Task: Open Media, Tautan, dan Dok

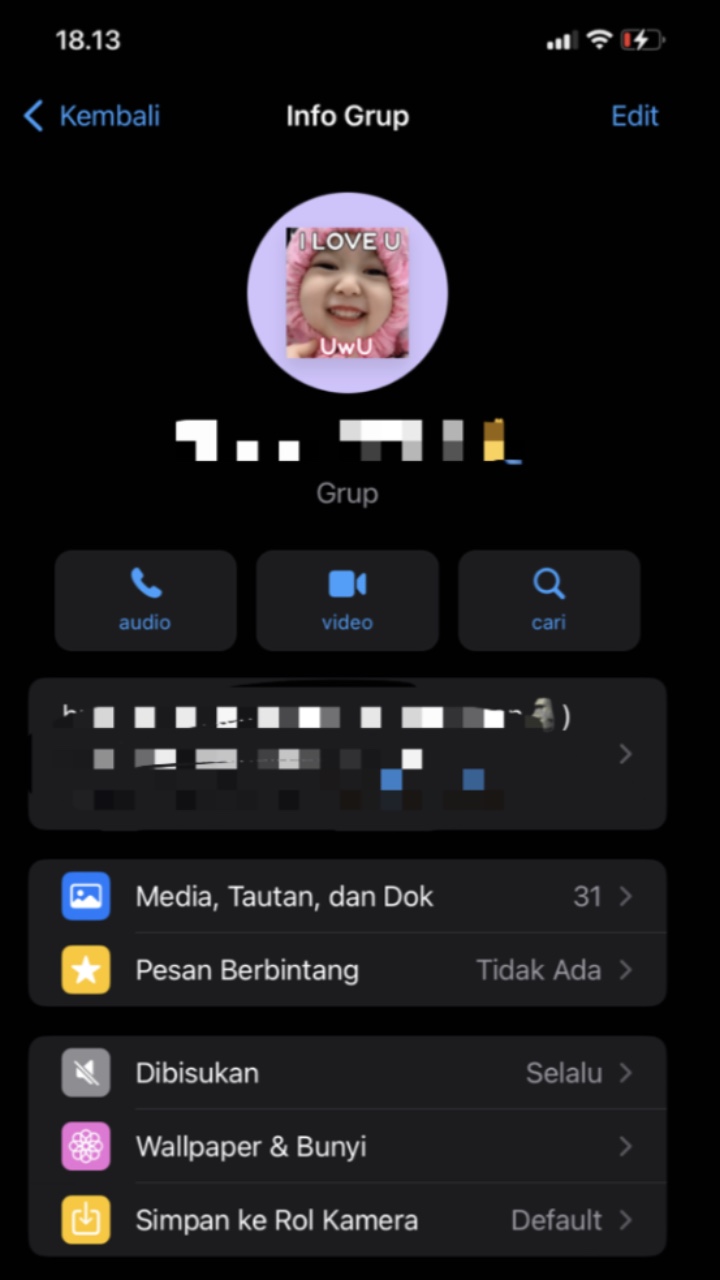Action: [x=347, y=896]
